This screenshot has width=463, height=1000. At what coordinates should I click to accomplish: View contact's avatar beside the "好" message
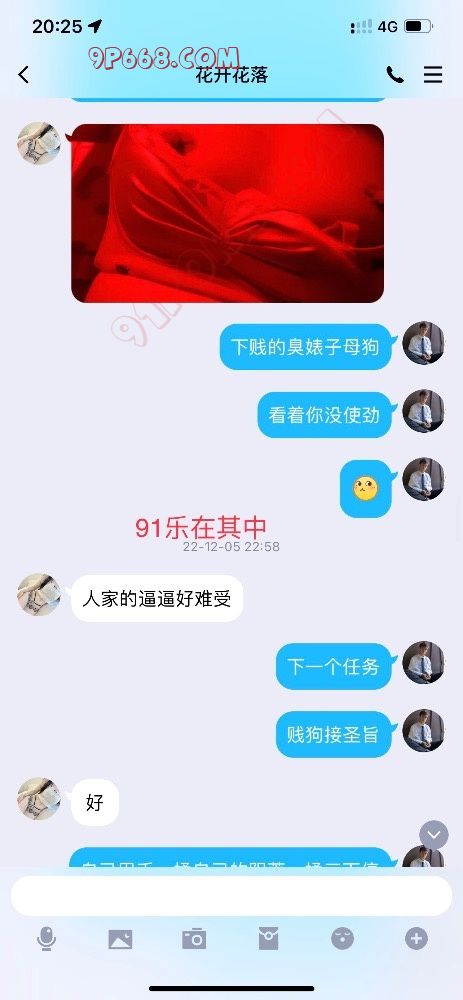[39, 798]
